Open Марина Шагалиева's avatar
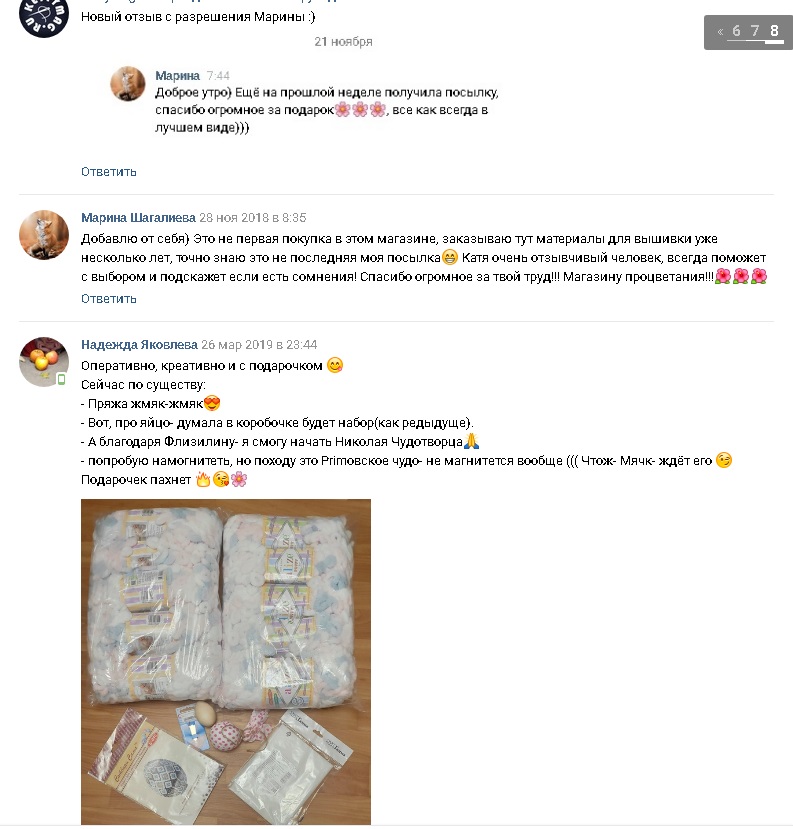This screenshot has width=793, height=829. point(44,235)
